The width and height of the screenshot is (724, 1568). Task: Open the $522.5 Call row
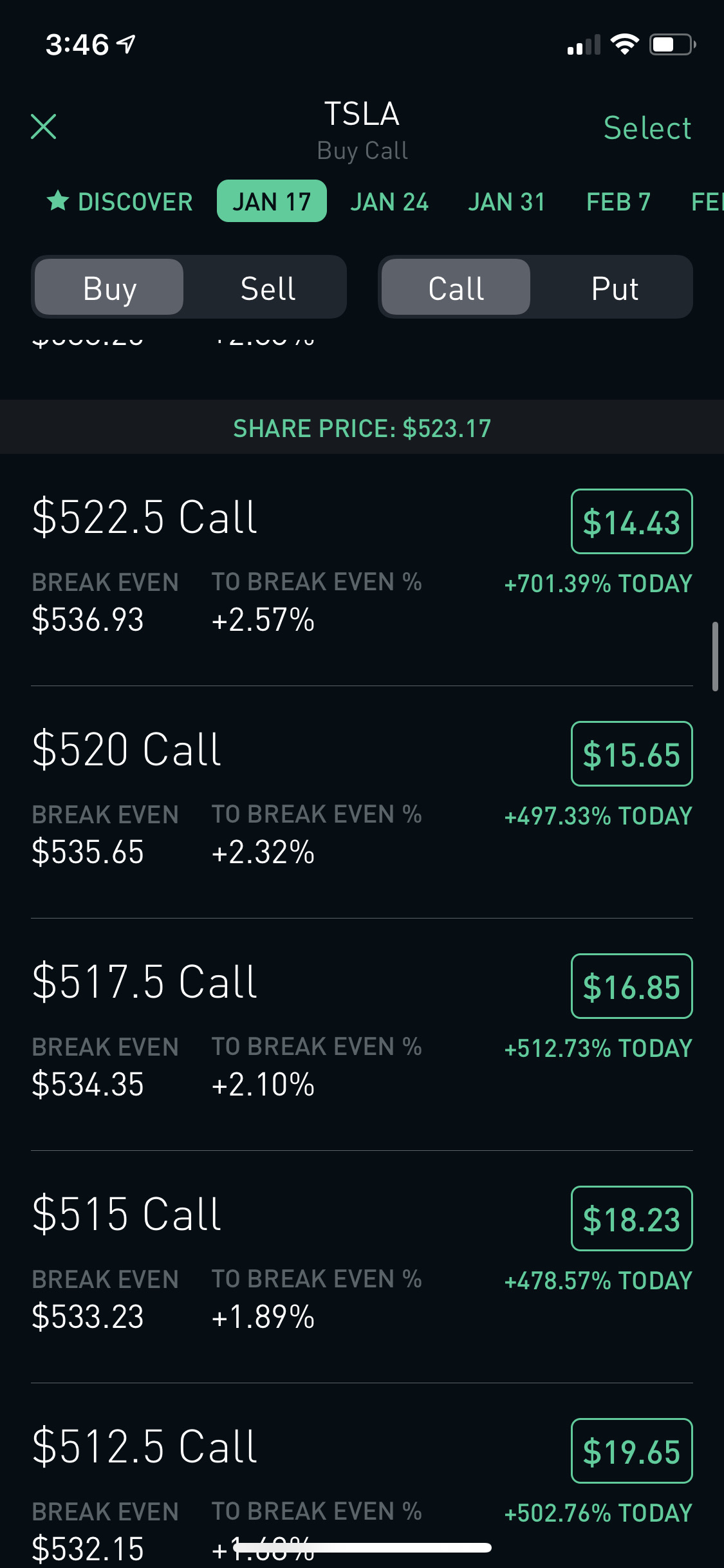[362, 570]
